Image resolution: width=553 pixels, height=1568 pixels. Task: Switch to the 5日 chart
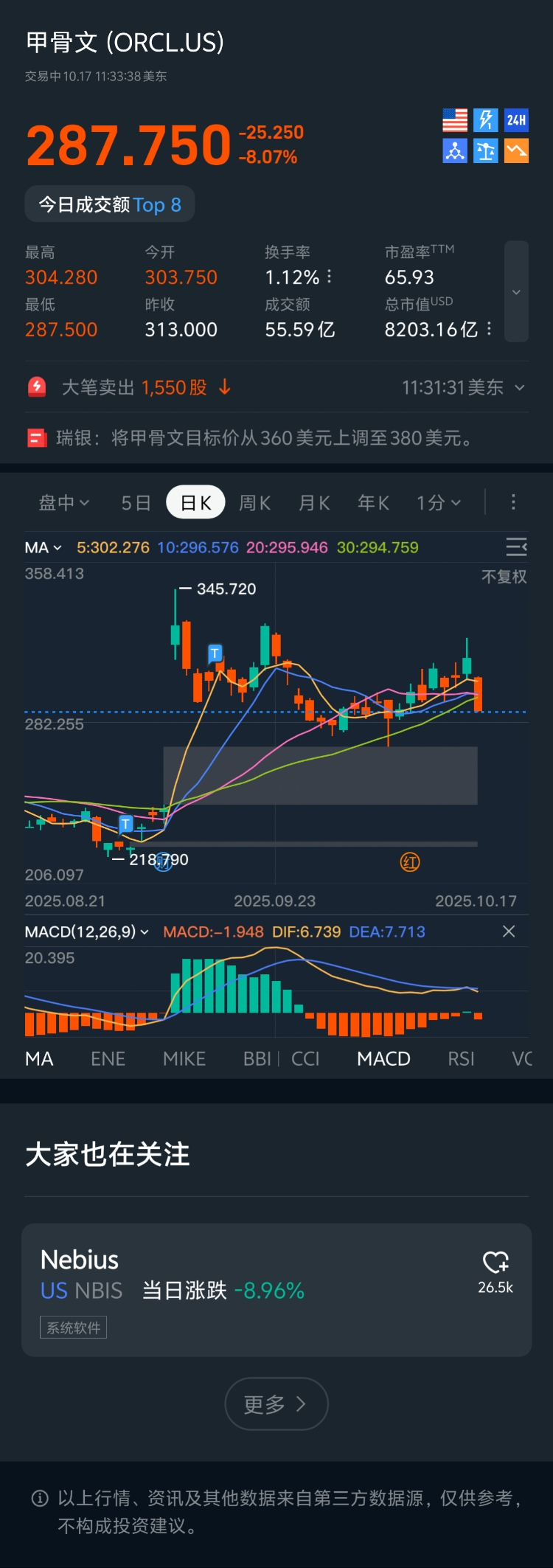(136, 503)
